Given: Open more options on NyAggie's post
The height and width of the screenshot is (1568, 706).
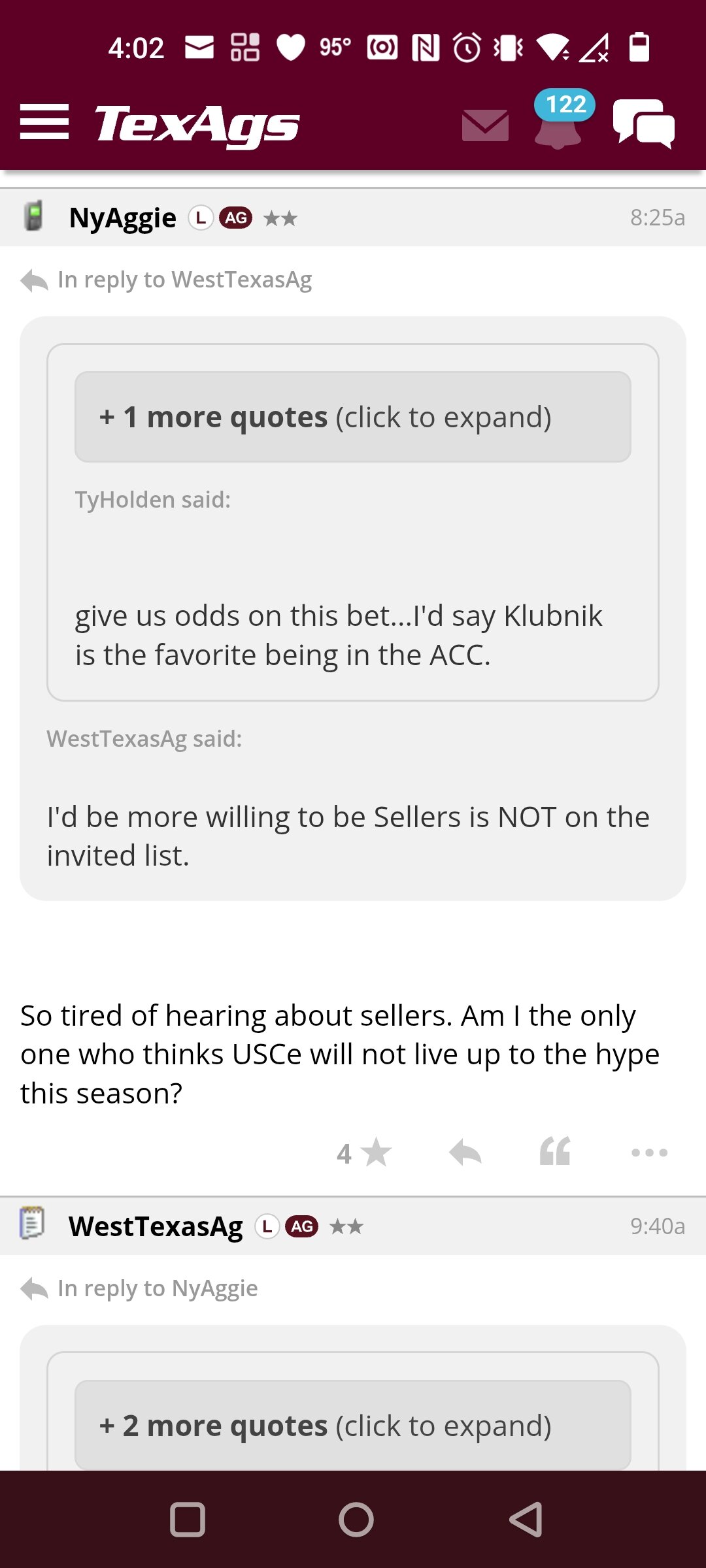Looking at the screenshot, I should tap(649, 1152).
